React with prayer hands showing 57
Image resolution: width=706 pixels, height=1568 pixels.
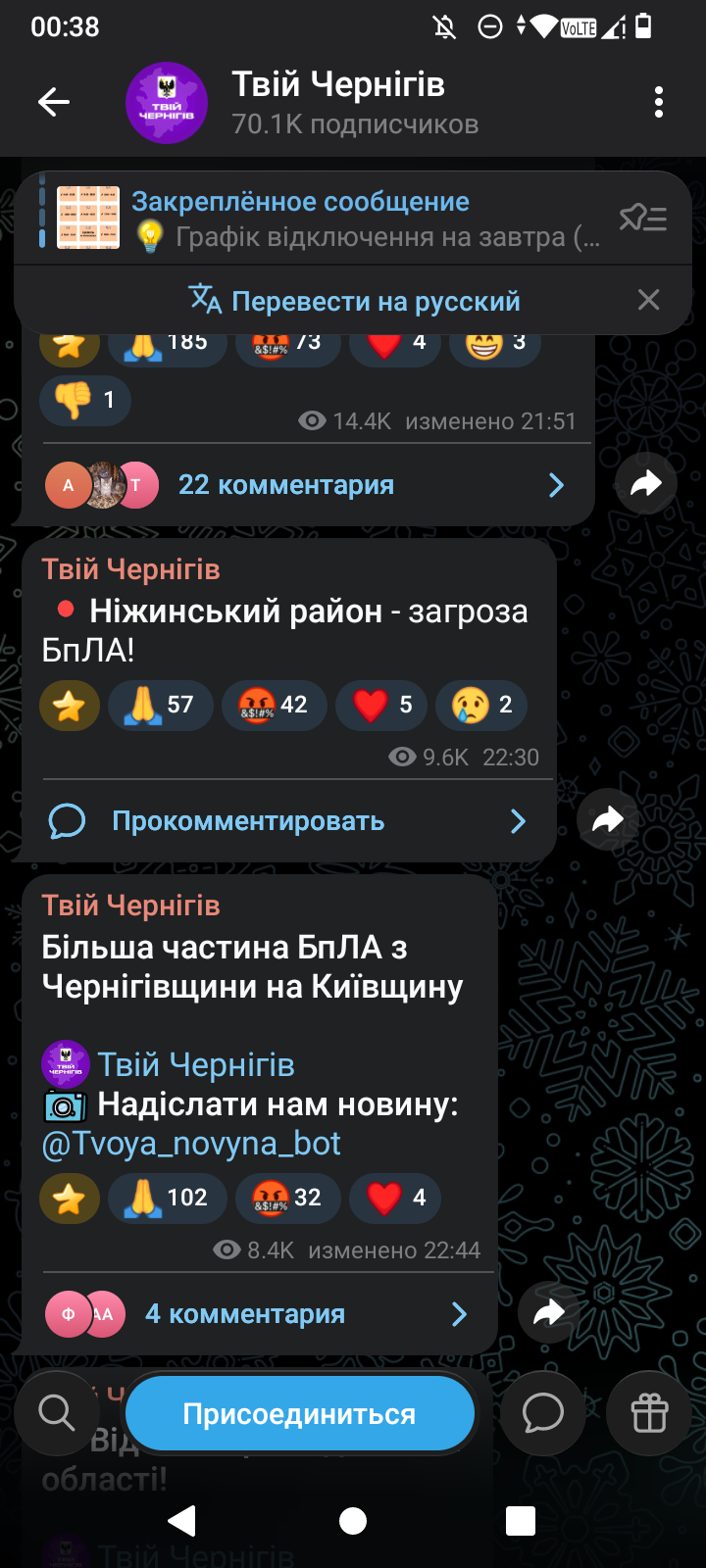[161, 705]
